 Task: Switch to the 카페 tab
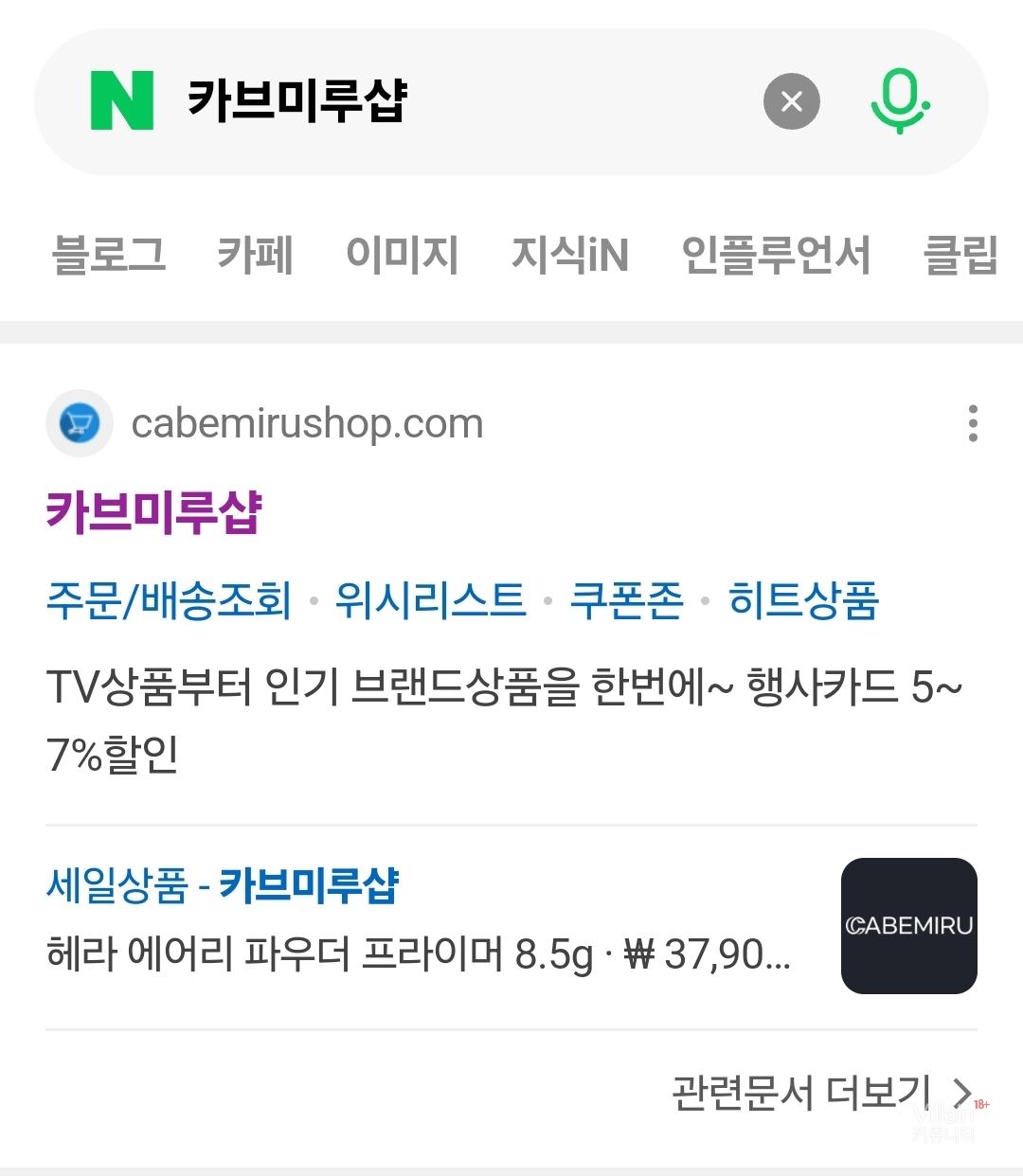(x=255, y=254)
